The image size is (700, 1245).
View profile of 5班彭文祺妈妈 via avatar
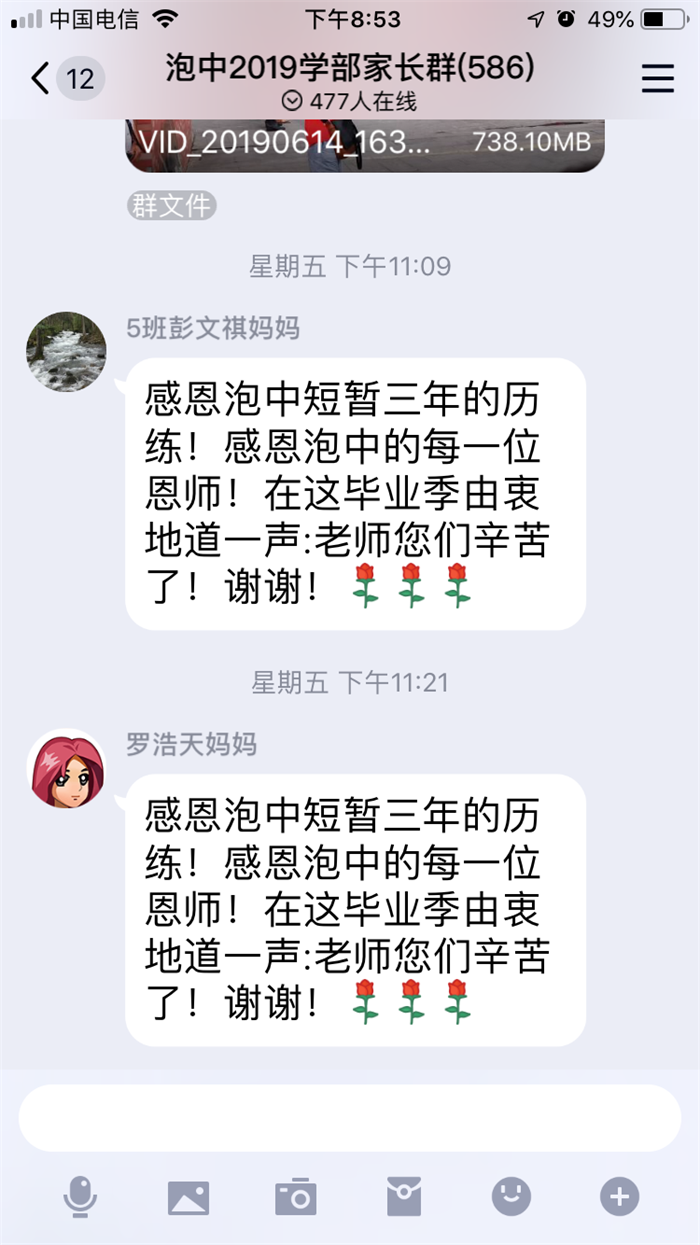click(66, 351)
